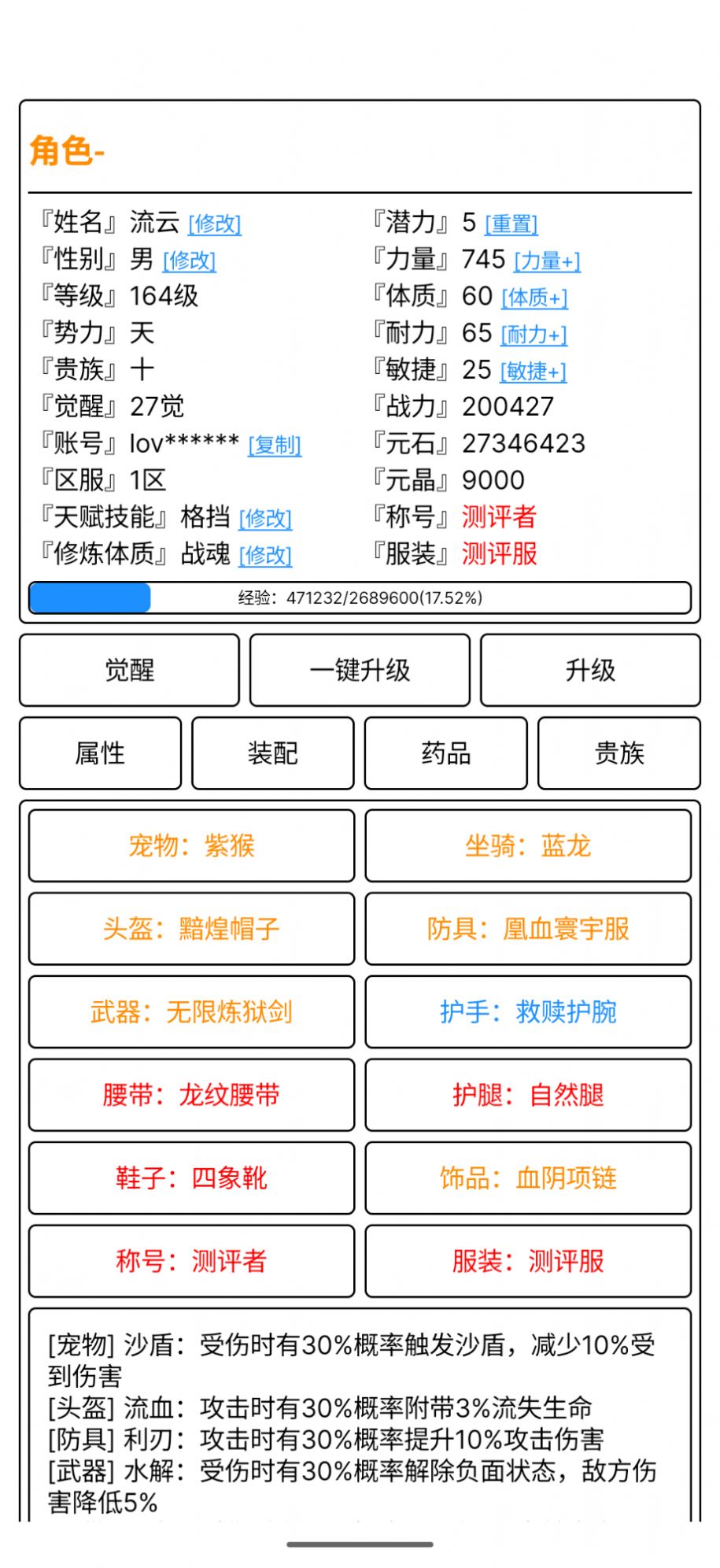
Task: Open the 腰带：龙纹腰带 belt slot
Action: click(x=190, y=1096)
